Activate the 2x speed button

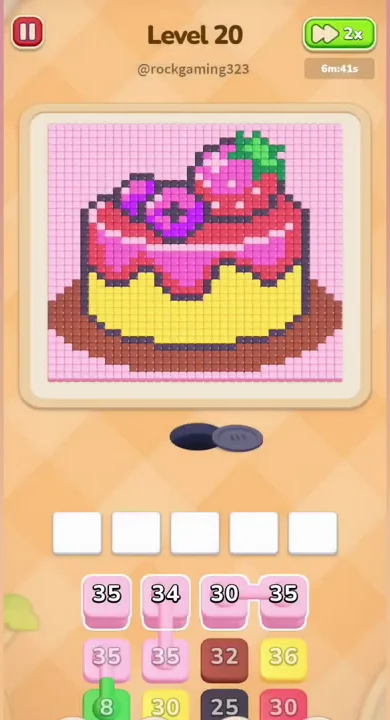pyautogui.click(x=339, y=34)
